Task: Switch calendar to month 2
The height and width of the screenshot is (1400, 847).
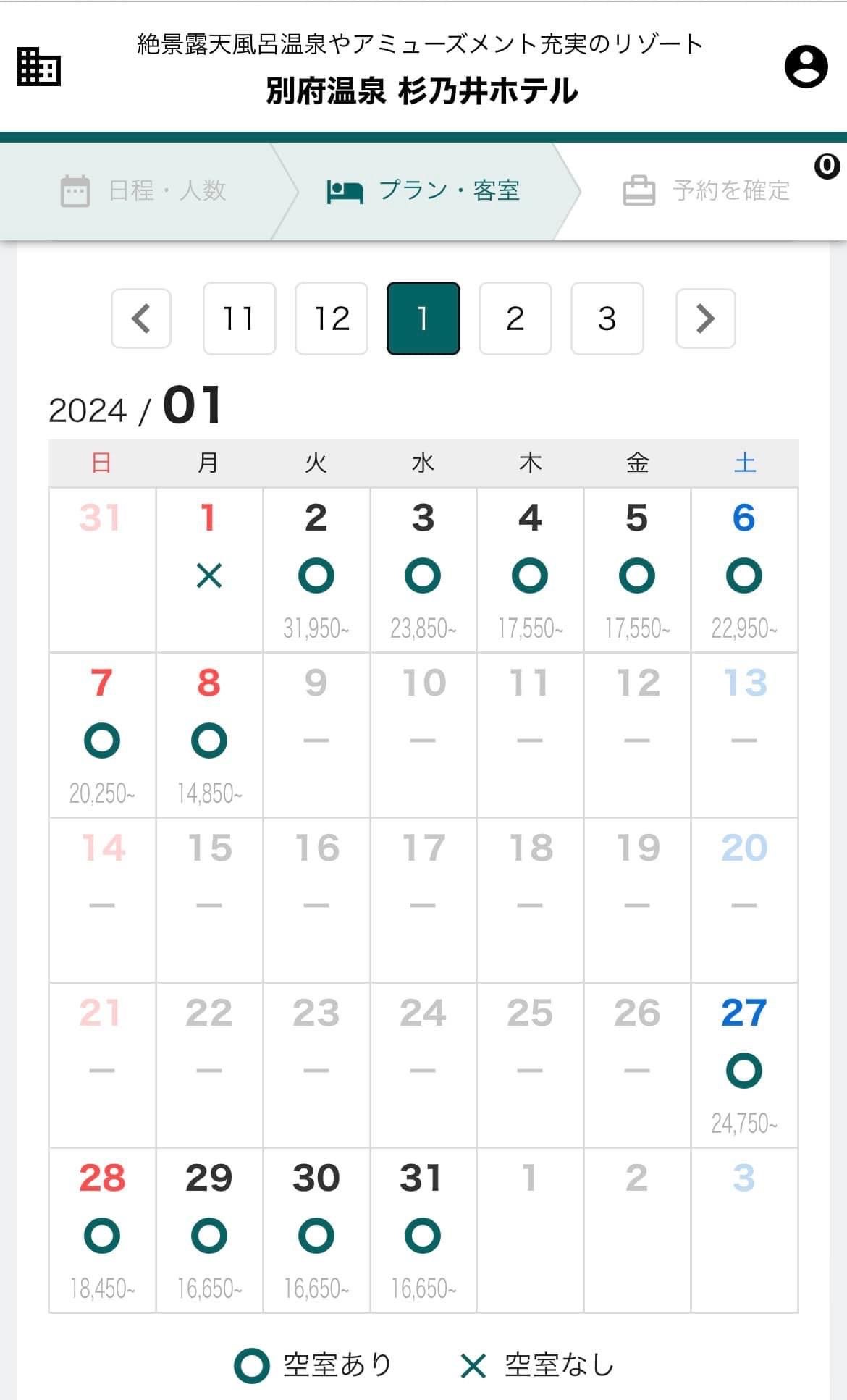Action: 515,319
